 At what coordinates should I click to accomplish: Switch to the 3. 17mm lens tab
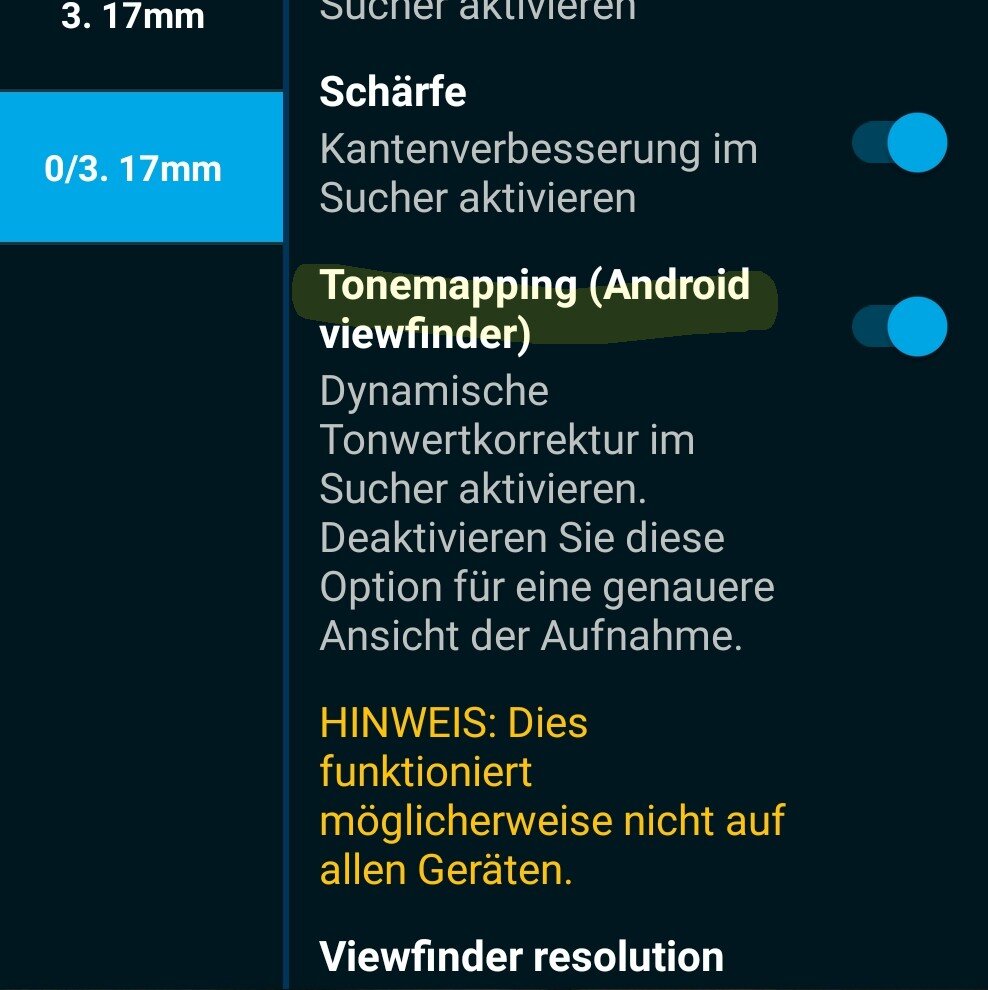[x=134, y=18]
